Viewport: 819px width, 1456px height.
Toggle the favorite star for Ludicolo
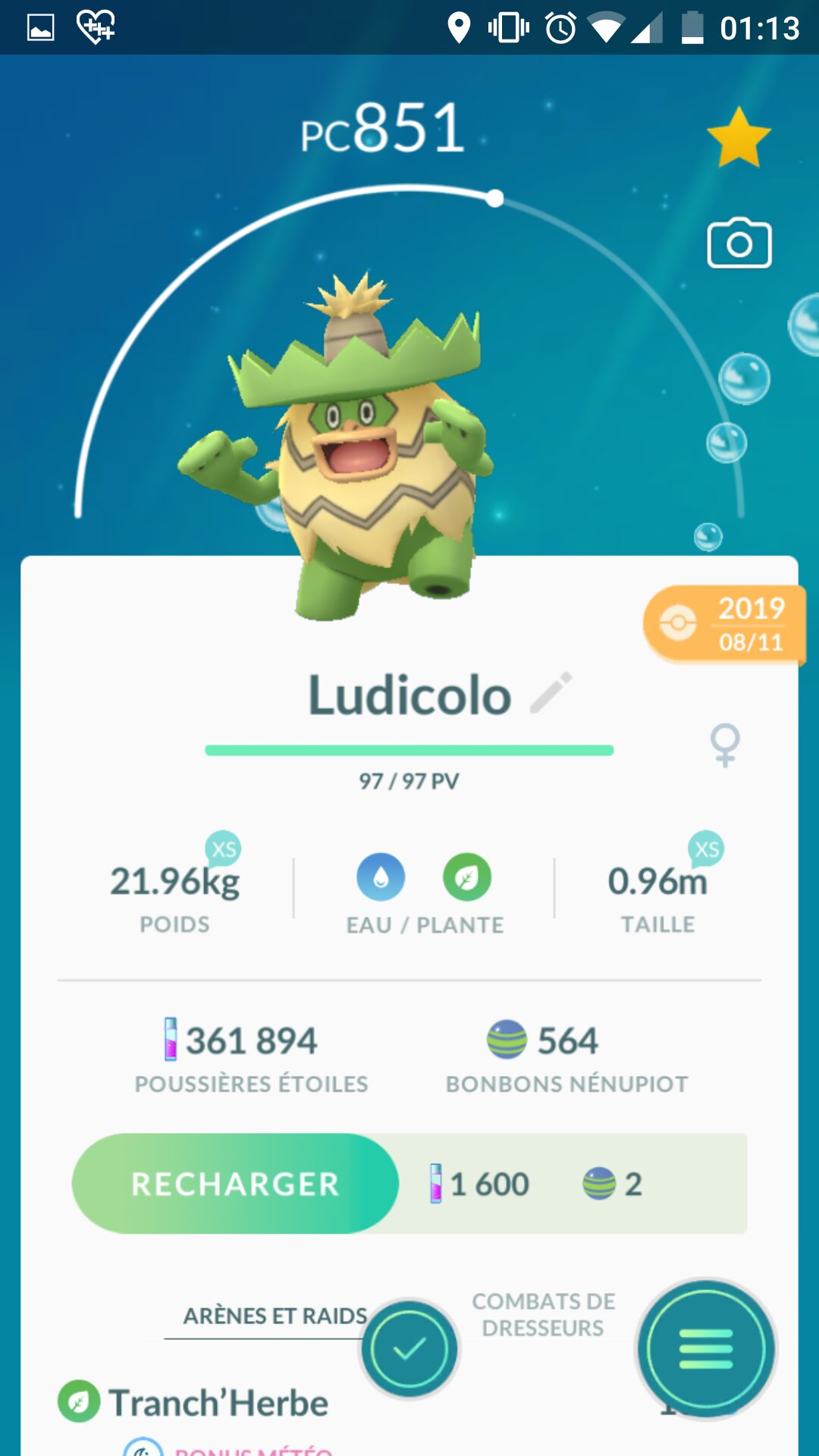click(x=739, y=138)
